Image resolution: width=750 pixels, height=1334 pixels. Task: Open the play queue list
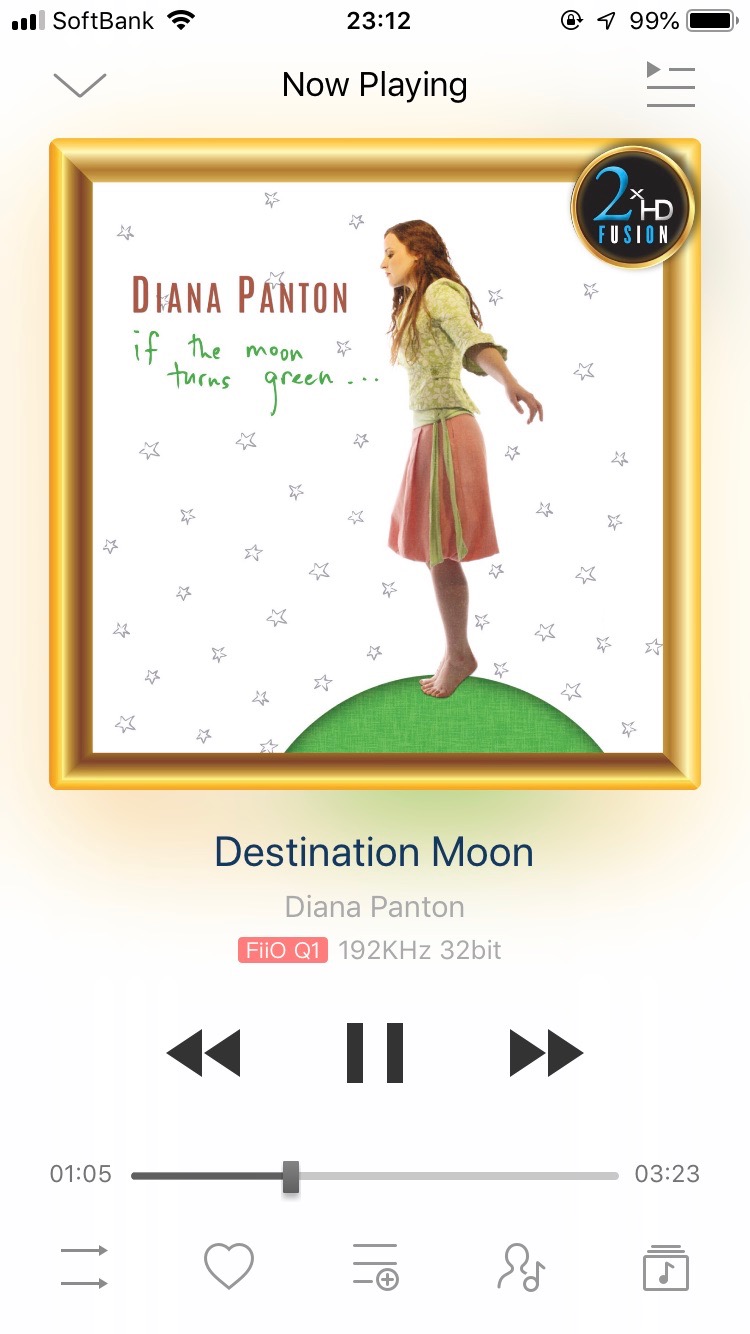[x=670, y=85]
